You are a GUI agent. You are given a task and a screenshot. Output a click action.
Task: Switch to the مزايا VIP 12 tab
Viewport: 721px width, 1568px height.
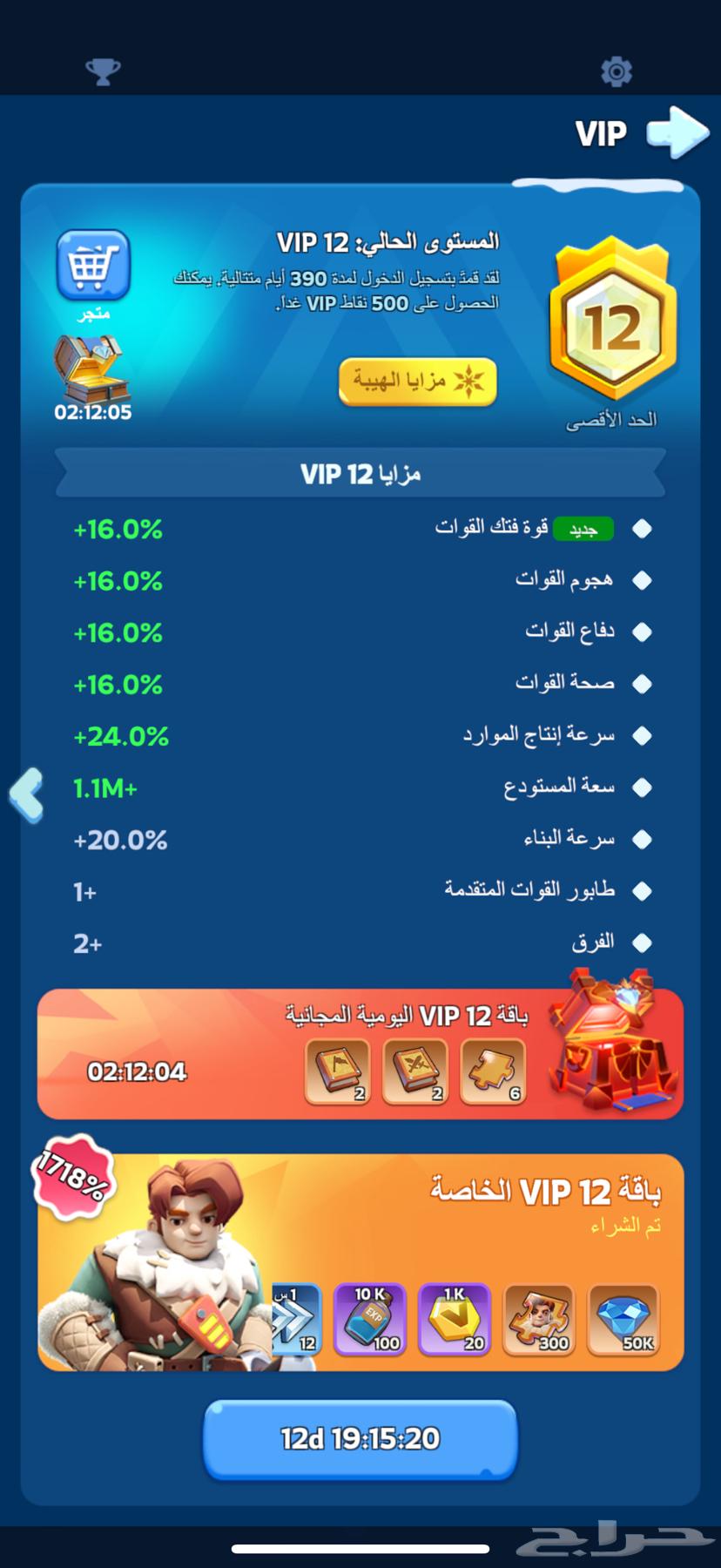pos(360,473)
